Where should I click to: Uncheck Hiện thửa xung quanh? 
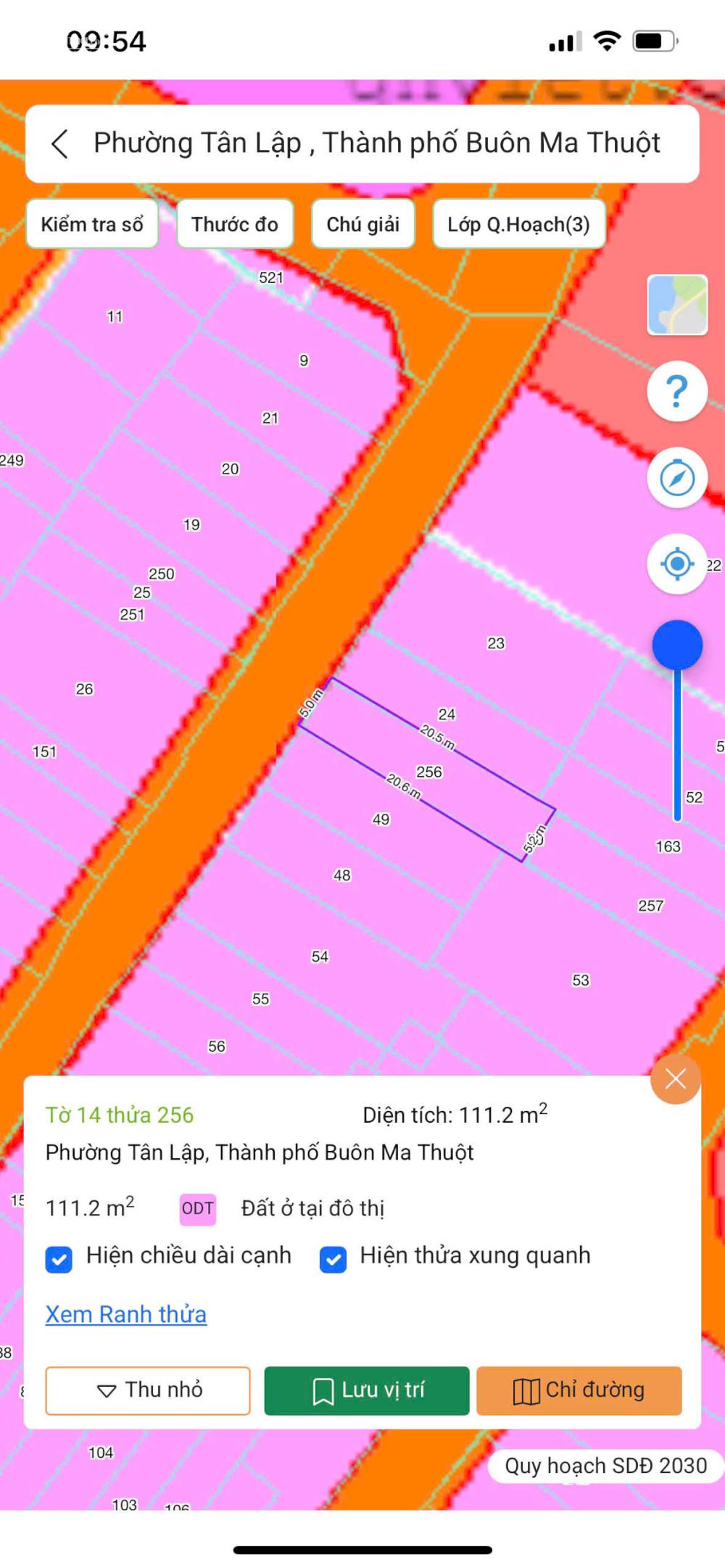click(x=333, y=1260)
